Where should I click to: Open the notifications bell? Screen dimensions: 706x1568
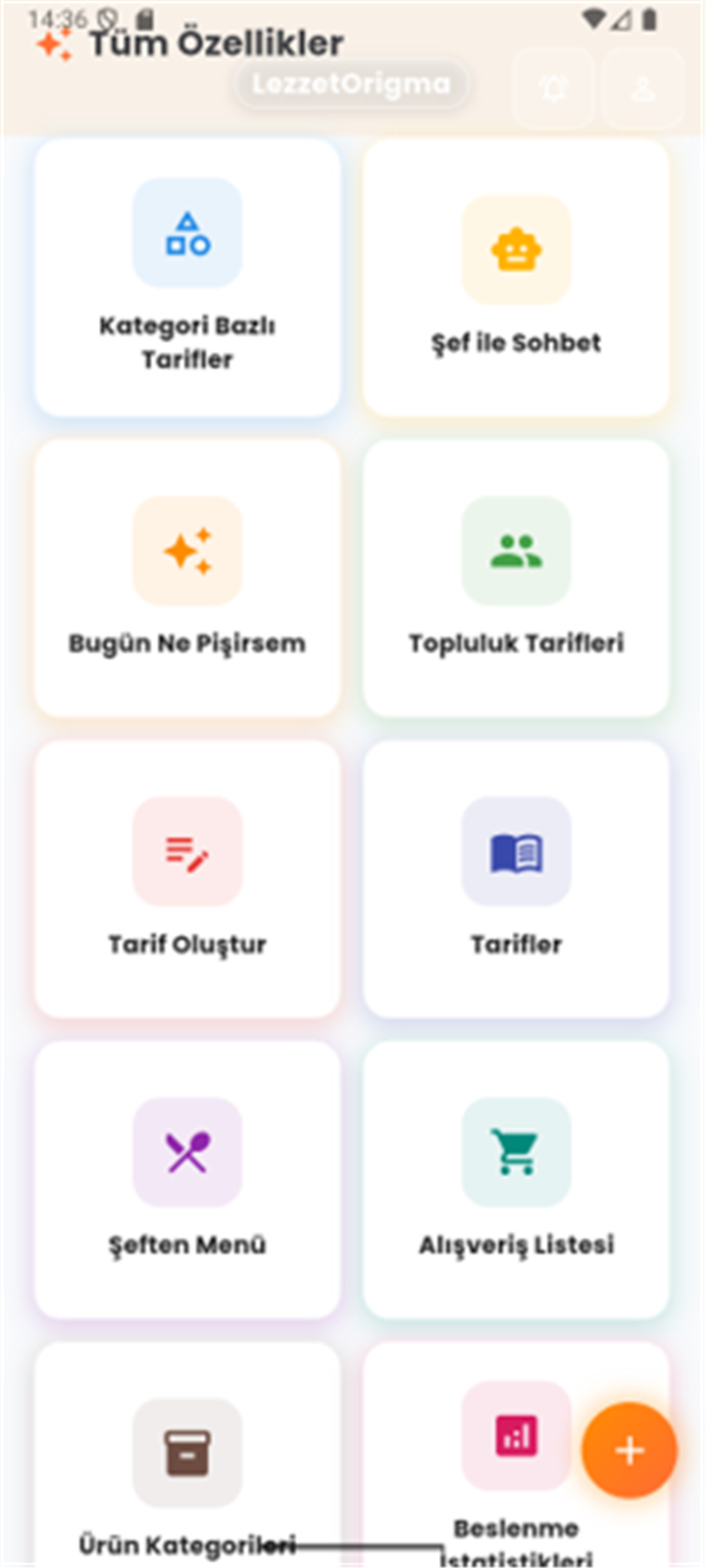pos(554,88)
